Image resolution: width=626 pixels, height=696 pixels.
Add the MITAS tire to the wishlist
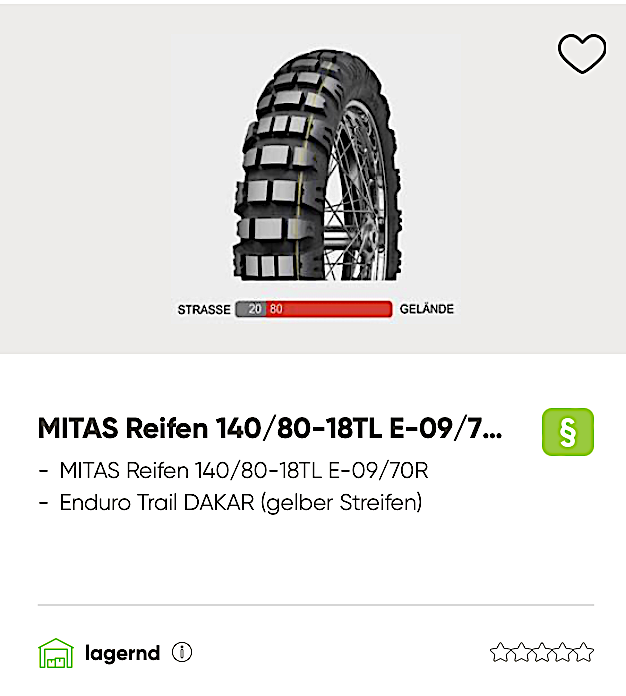[x=581, y=53]
